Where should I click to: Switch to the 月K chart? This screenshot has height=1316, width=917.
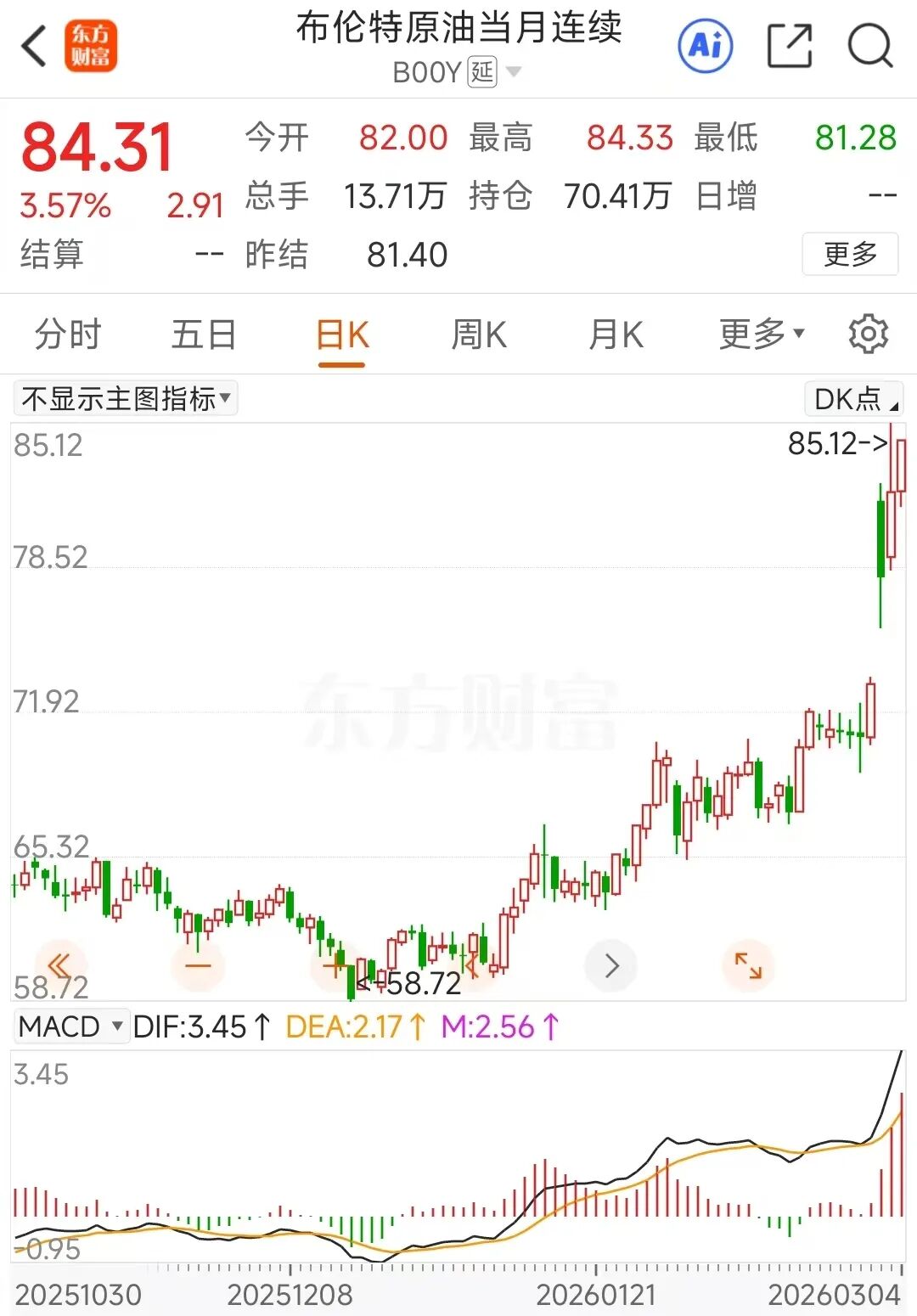[x=616, y=335]
